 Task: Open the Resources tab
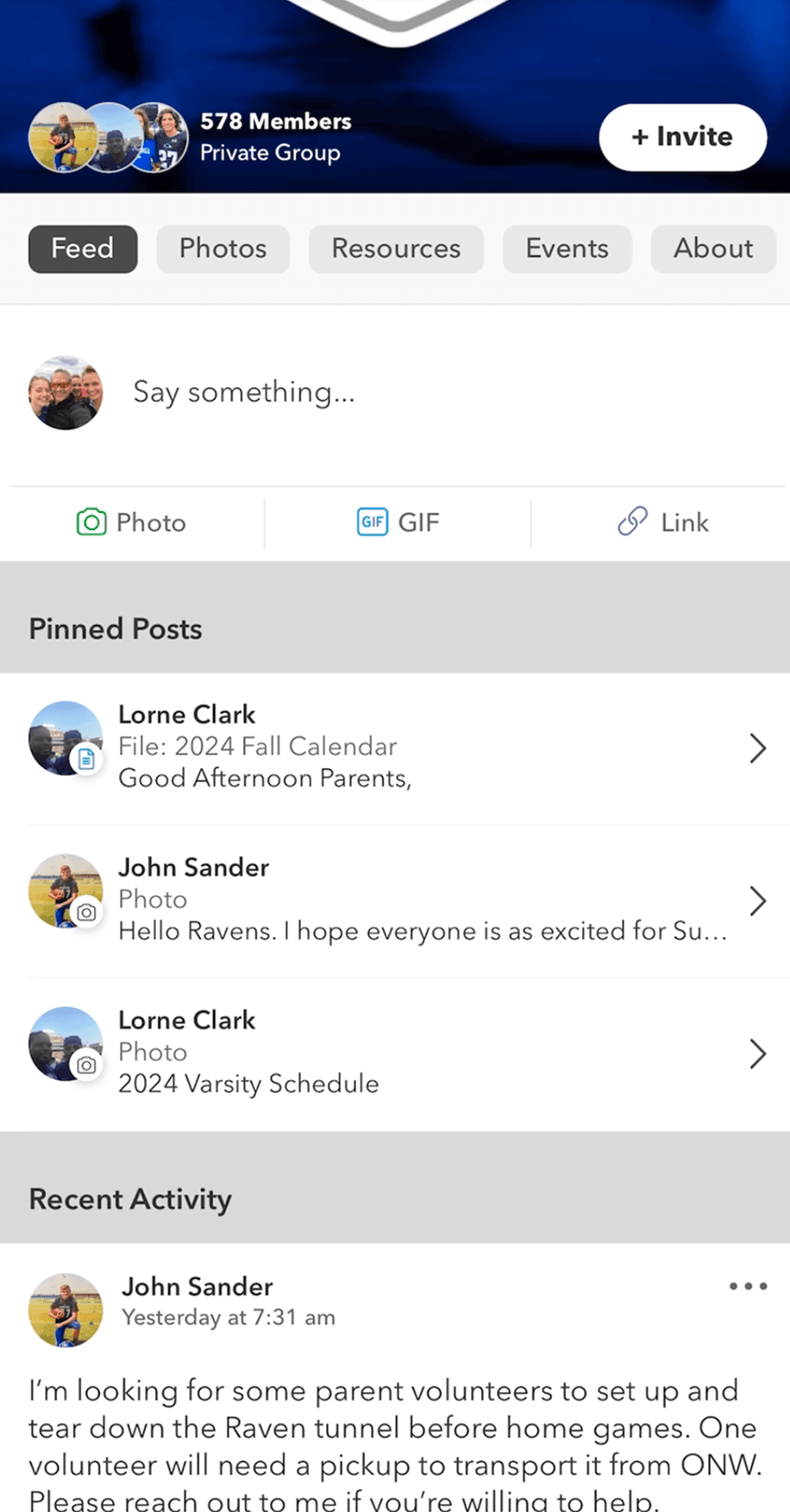(x=396, y=249)
